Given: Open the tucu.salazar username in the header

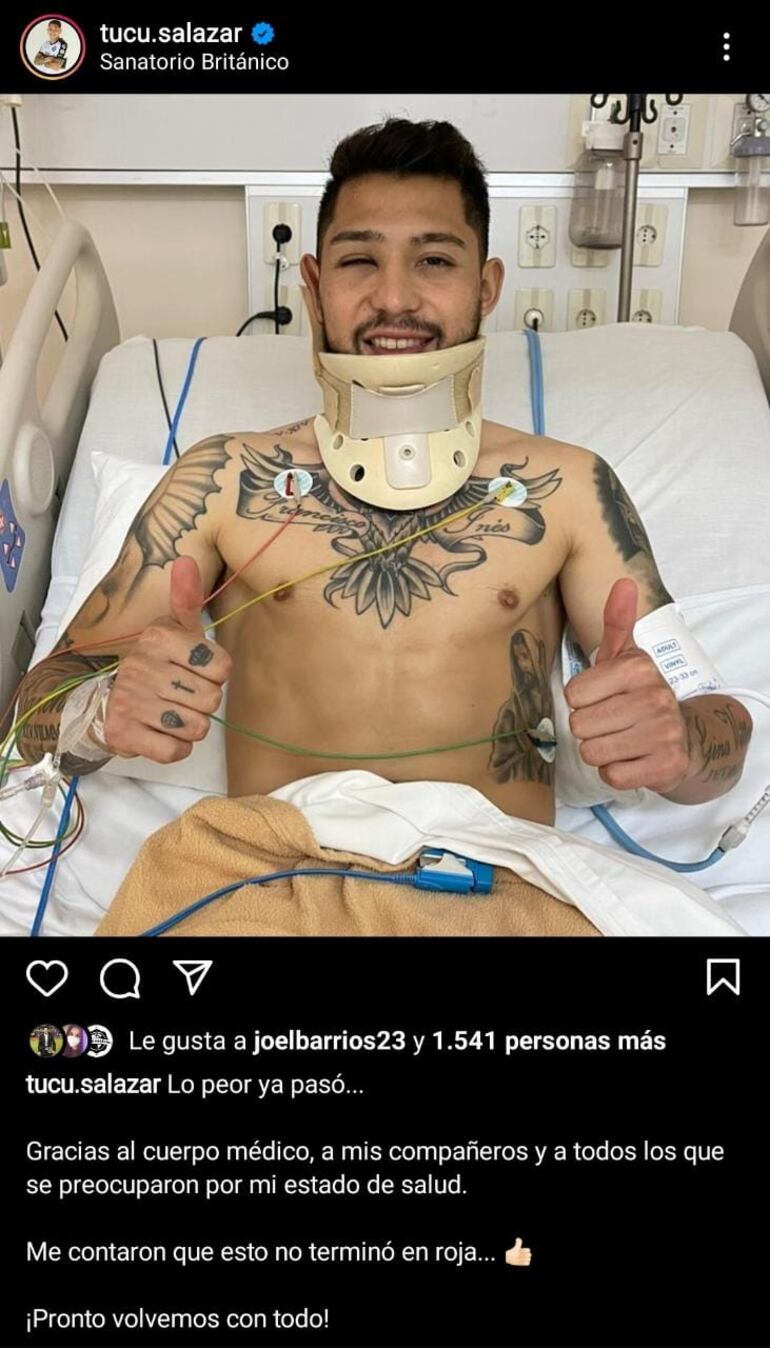Looking at the screenshot, I should tap(170, 33).
